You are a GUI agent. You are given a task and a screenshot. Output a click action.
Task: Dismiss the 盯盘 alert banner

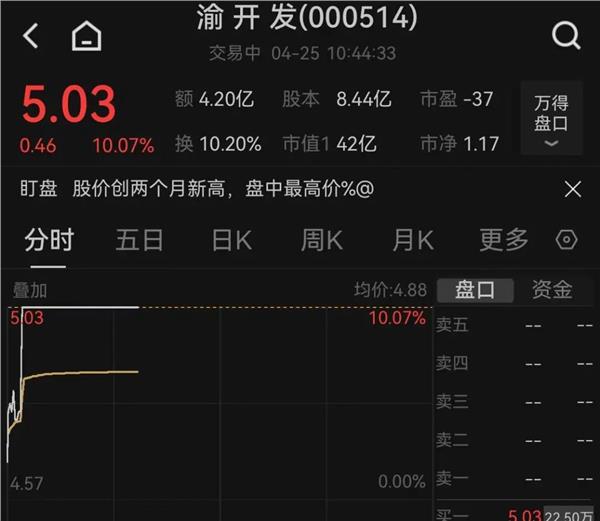point(573,189)
